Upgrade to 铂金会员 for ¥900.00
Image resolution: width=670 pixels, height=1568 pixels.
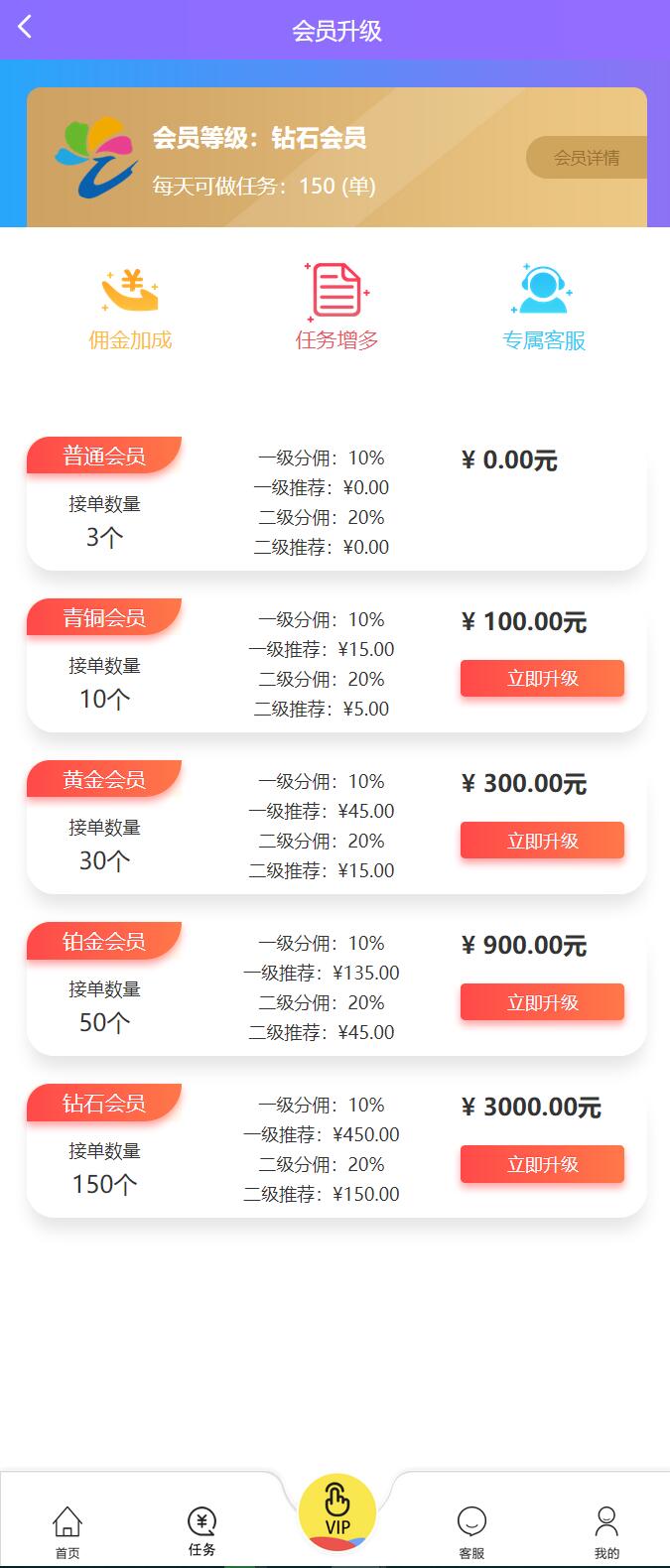coord(542,1002)
